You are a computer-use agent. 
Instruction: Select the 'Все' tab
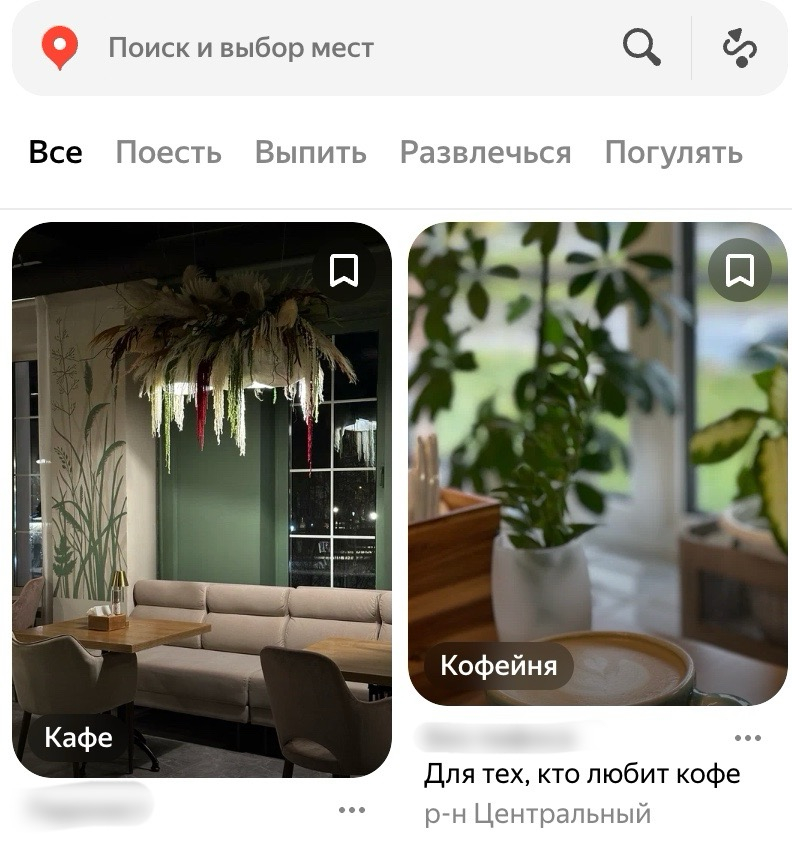click(56, 153)
